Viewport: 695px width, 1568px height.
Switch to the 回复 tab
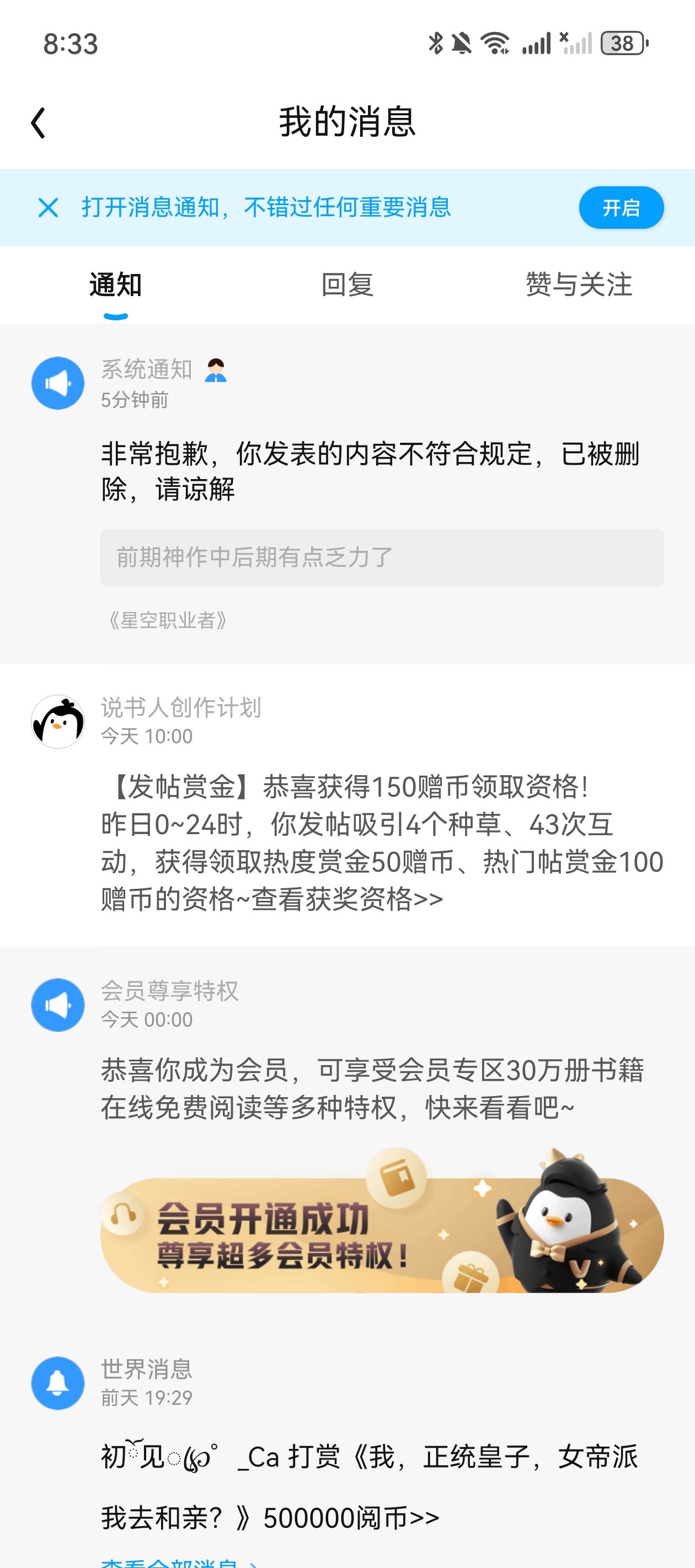tap(347, 285)
